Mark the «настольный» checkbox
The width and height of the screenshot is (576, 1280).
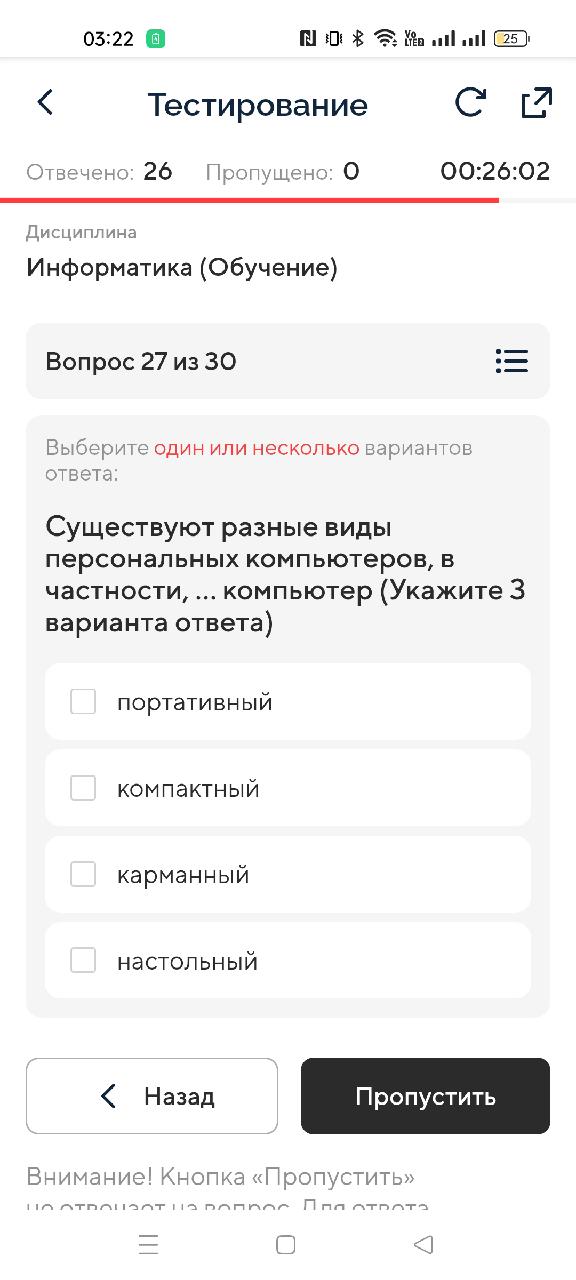(83, 961)
